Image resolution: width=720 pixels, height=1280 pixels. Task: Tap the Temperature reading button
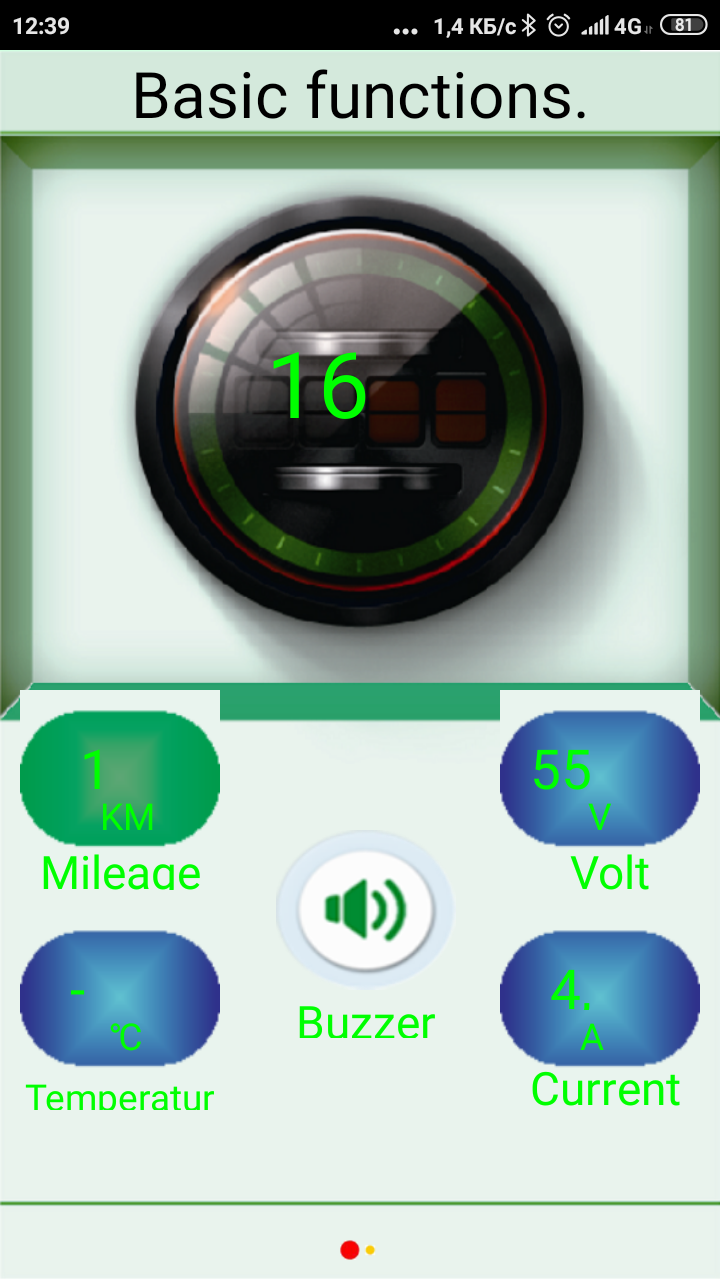pyautogui.click(x=120, y=998)
